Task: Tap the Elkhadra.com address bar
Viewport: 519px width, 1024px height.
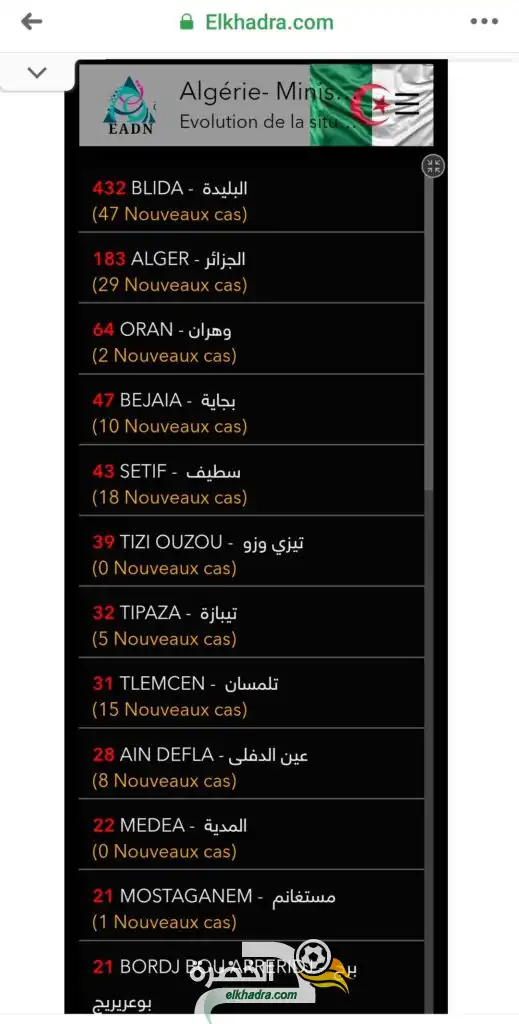Action: [x=257, y=22]
